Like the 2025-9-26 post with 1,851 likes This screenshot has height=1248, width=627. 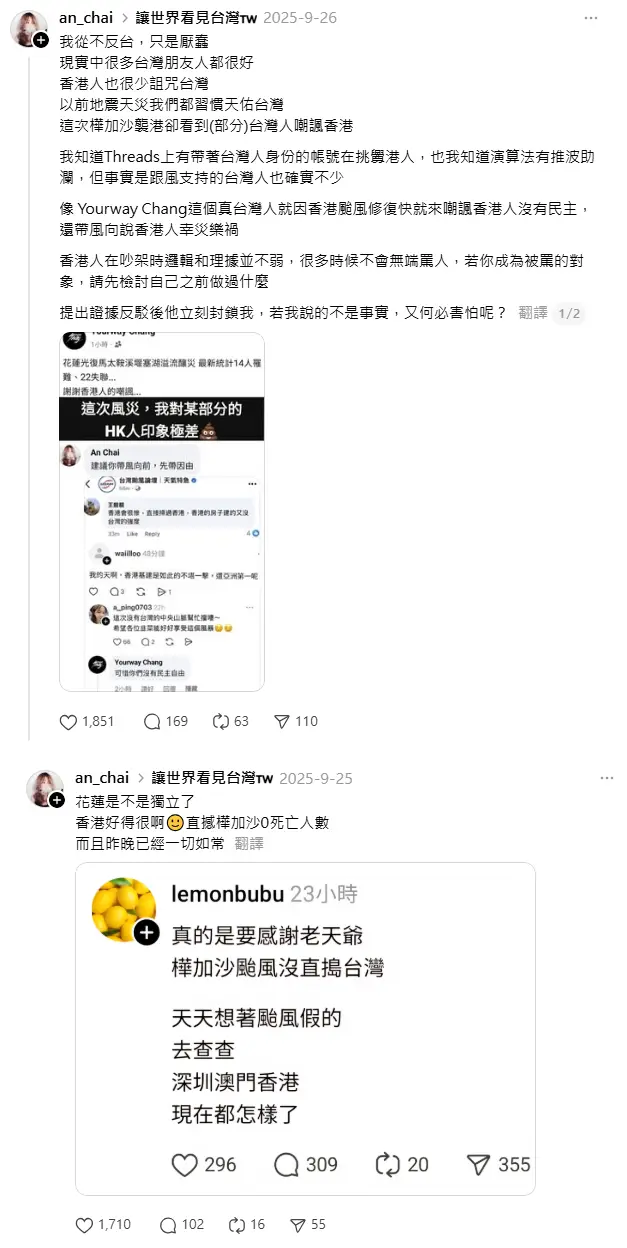click(x=69, y=721)
